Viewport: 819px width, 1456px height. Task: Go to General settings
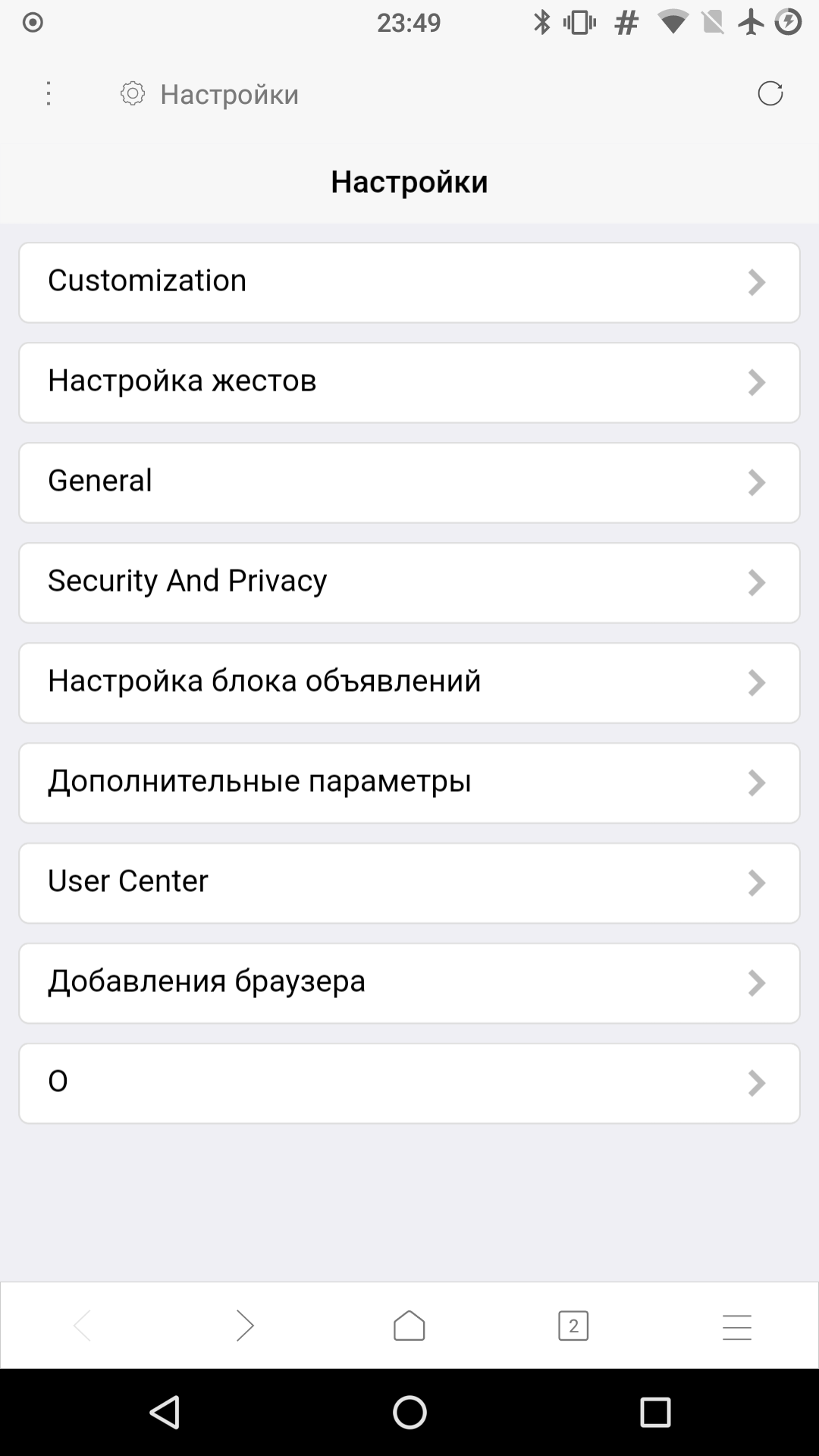click(x=409, y=482)
